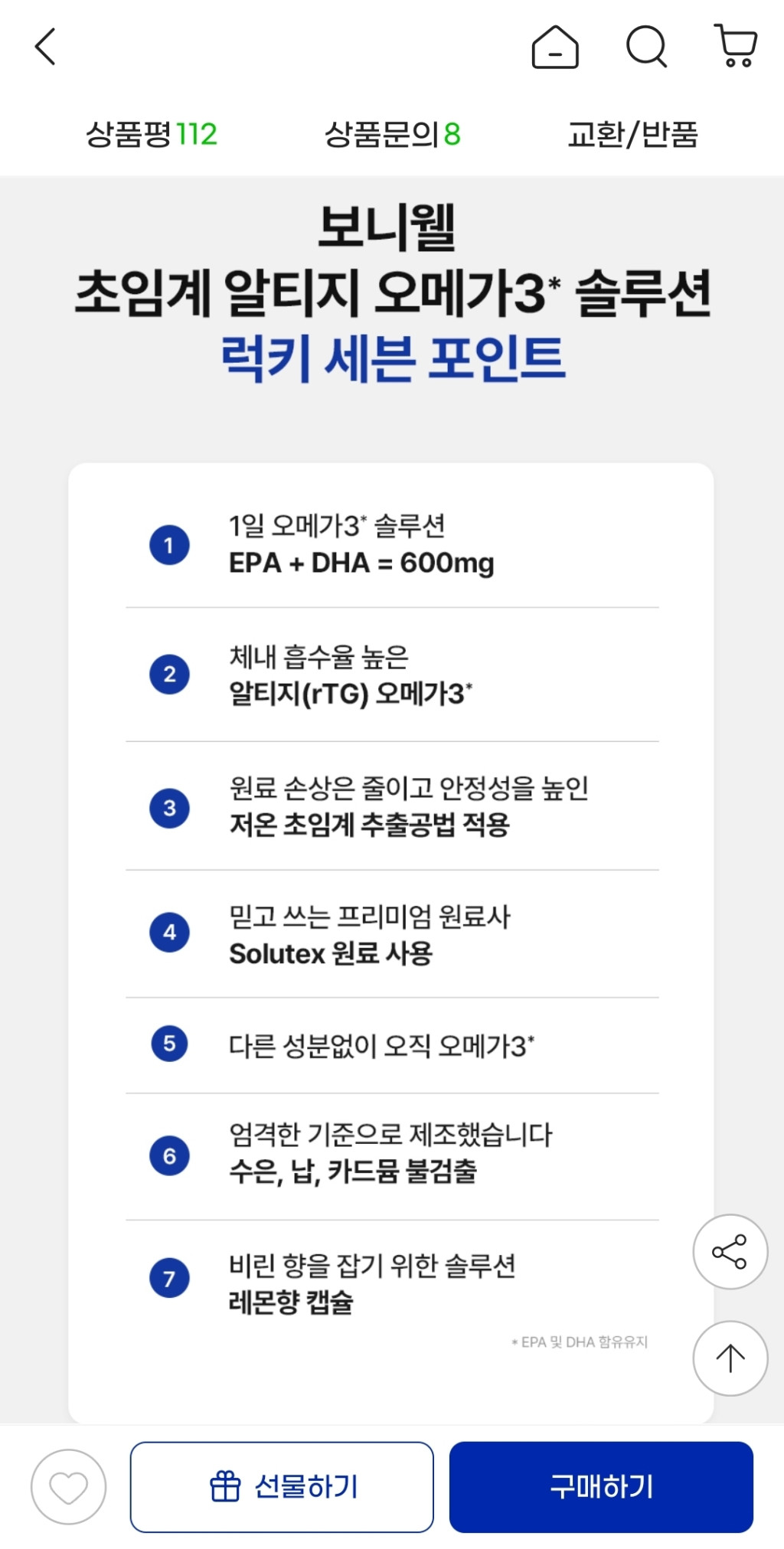This screenshot has height=1549, width=784.
Task: Tap 구매하기 to buy
Action: click(x=601, y=1487)
